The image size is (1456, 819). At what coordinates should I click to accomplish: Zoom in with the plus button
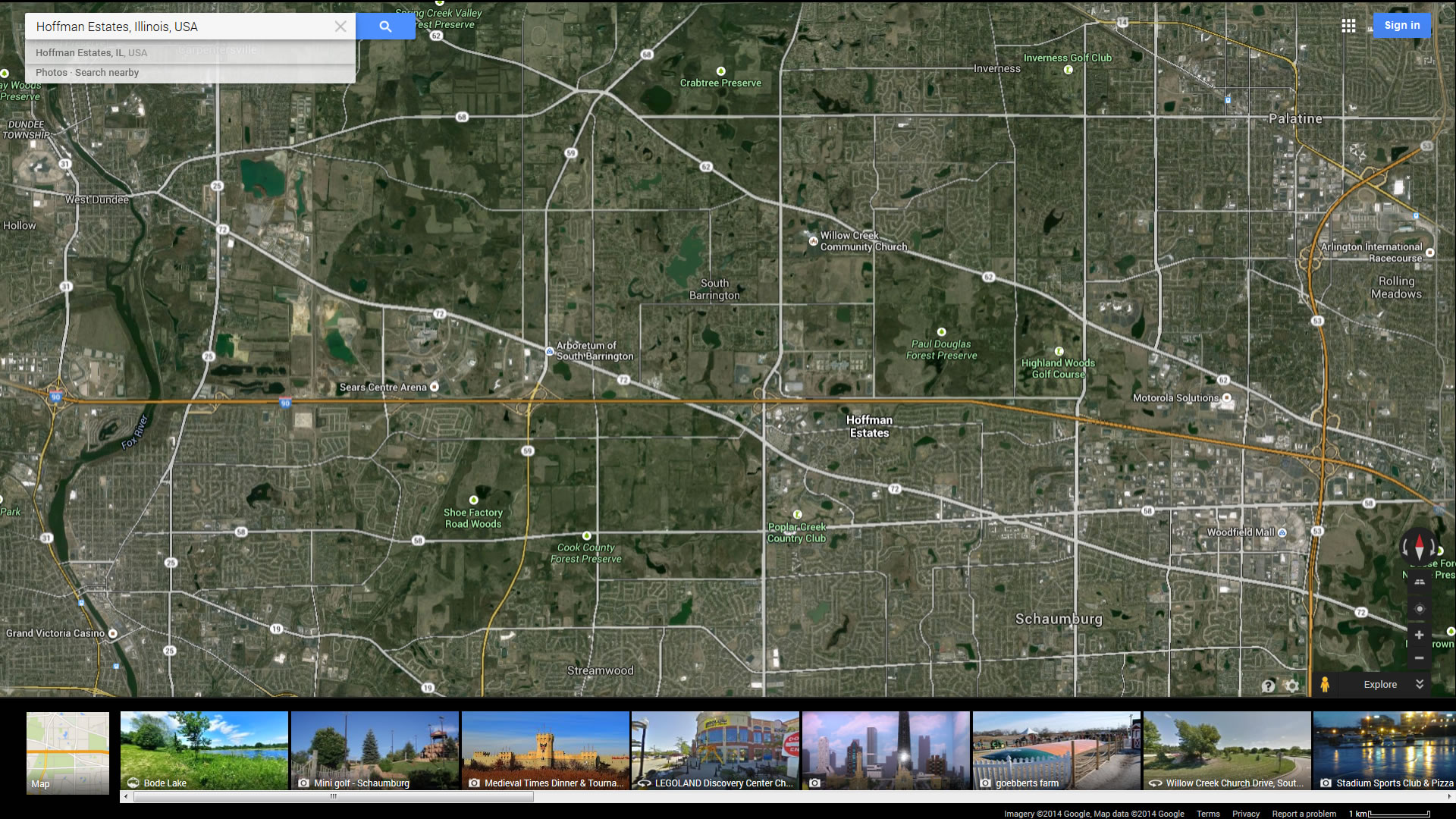1419,635
